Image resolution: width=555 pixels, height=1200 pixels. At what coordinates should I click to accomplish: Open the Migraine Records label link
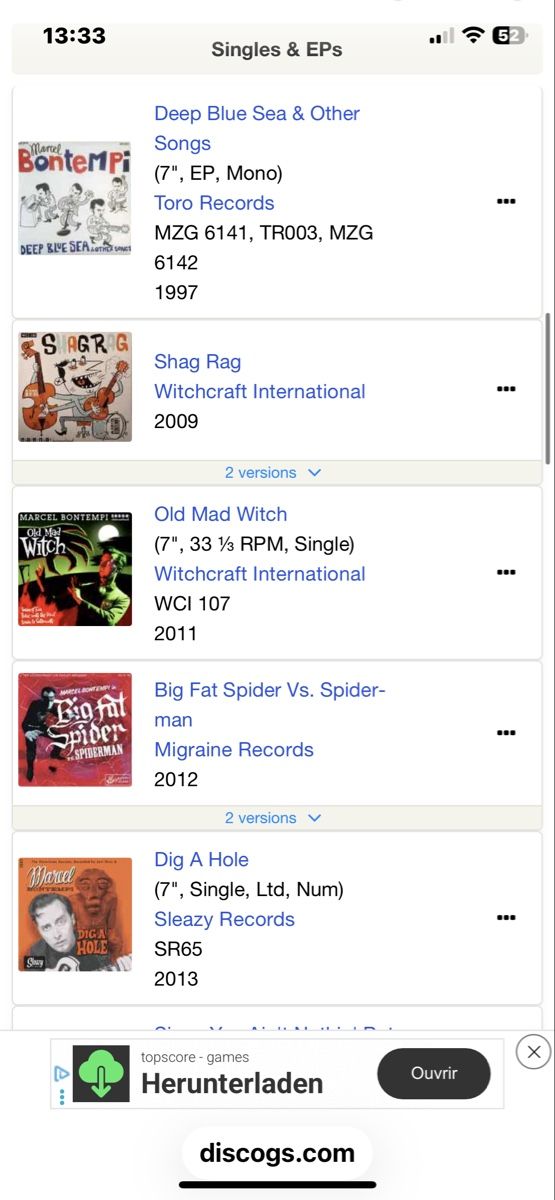tap(234, 750)
